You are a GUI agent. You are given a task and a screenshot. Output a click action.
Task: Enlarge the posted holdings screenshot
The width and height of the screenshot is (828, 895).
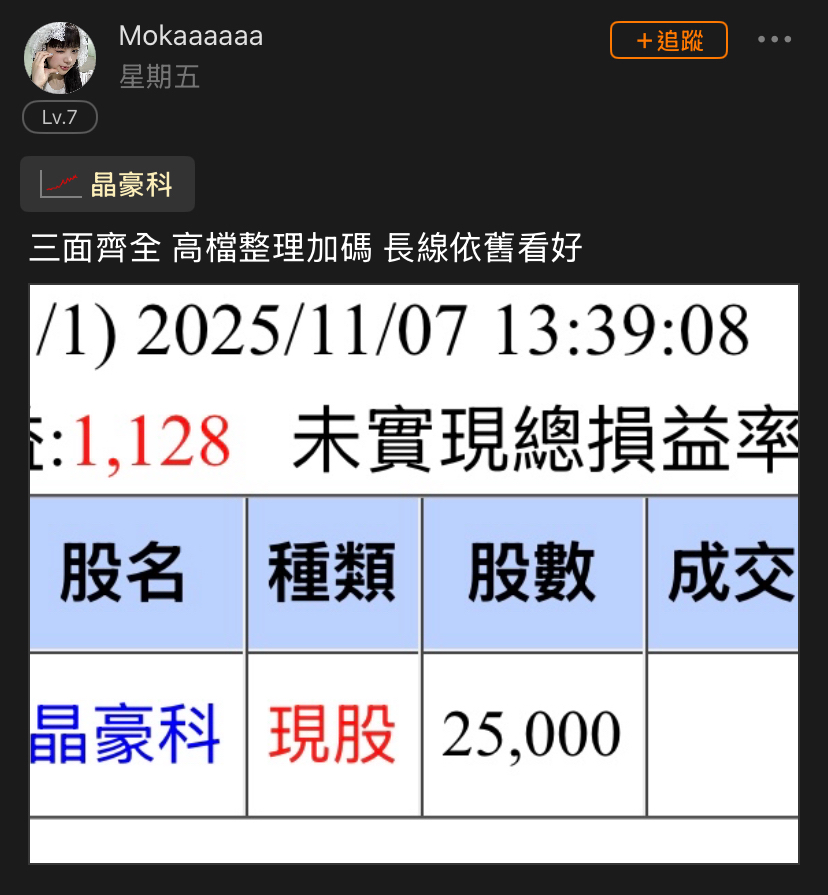coord(414,573)
